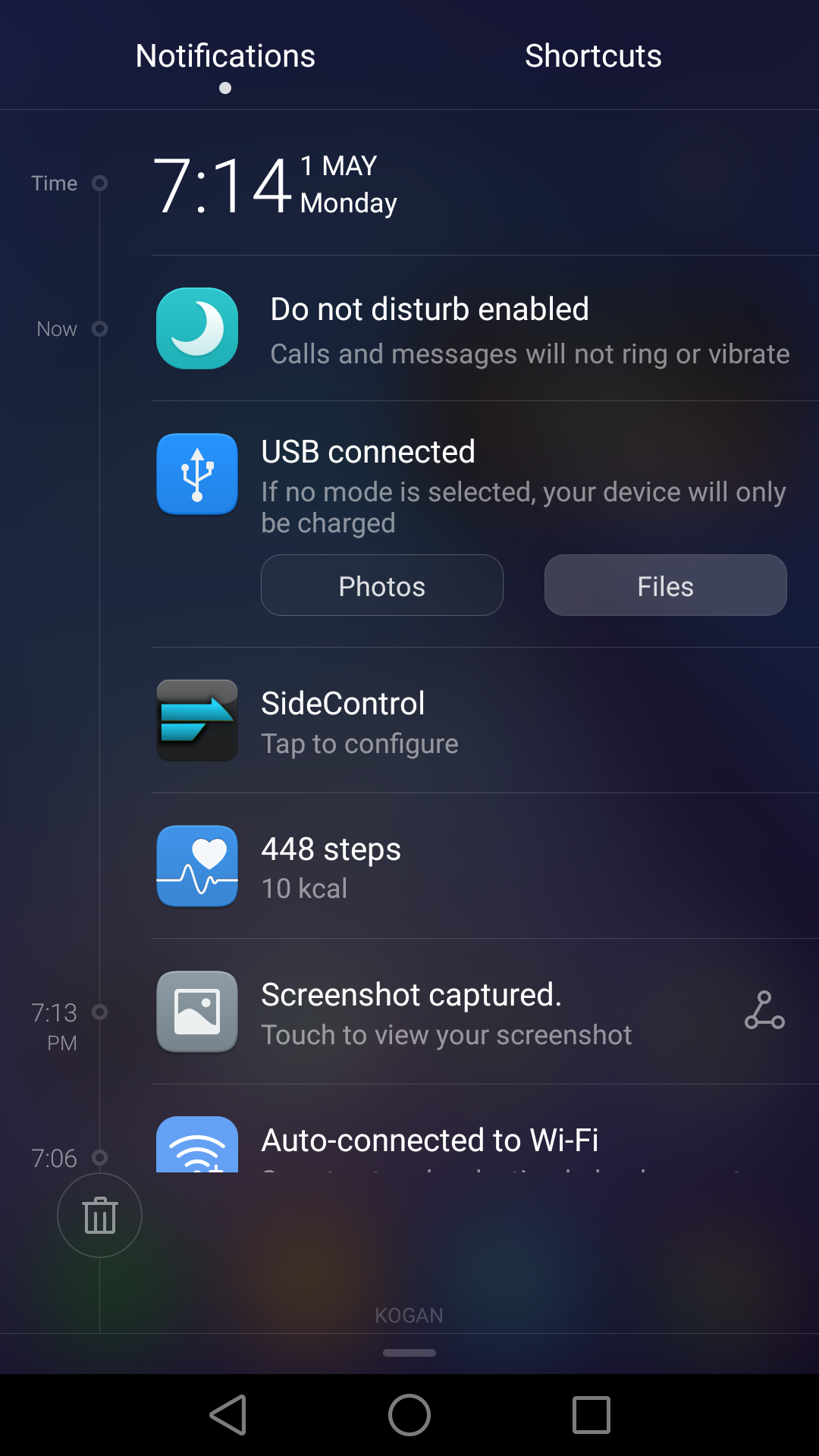Go back using navigation bar
Image resolution: width=819 pixels, height=1456 pixels.
(228, 1415)
